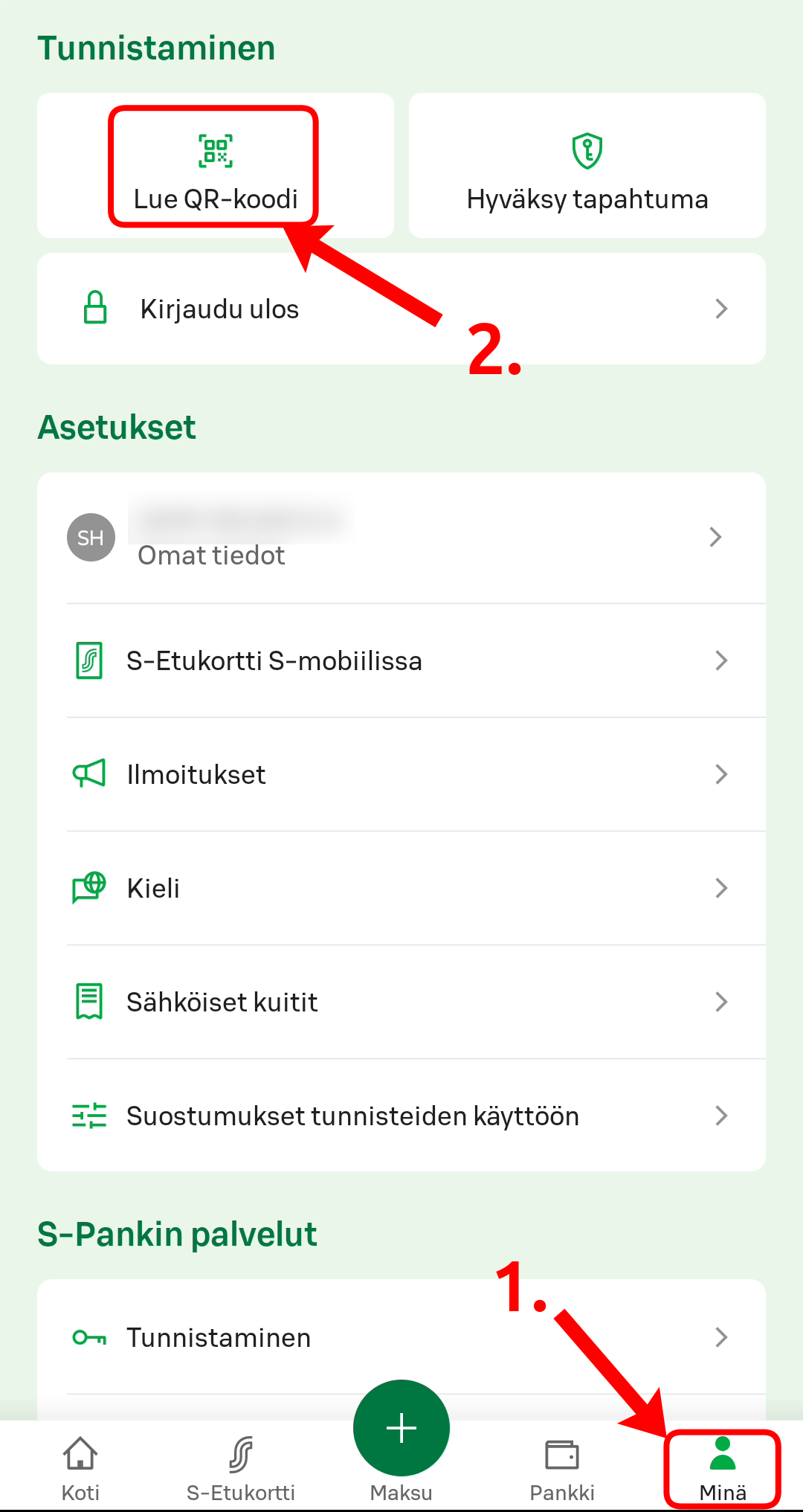The height and width of the screenshot is (1512, 803).
Task: Open S-Etukortti S-mobiilissa settings
Action: [401, 660]
